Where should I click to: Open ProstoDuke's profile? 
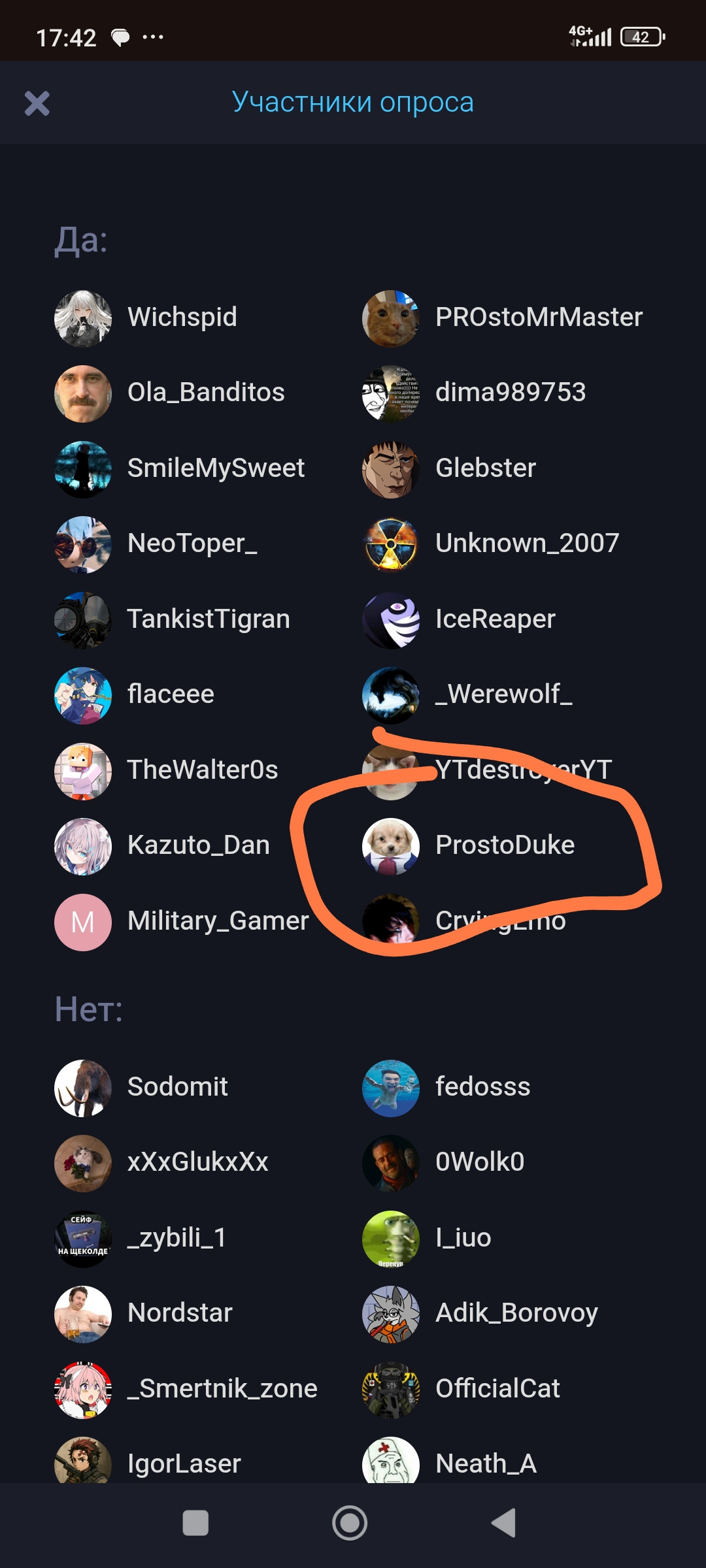tap(504, 845)
